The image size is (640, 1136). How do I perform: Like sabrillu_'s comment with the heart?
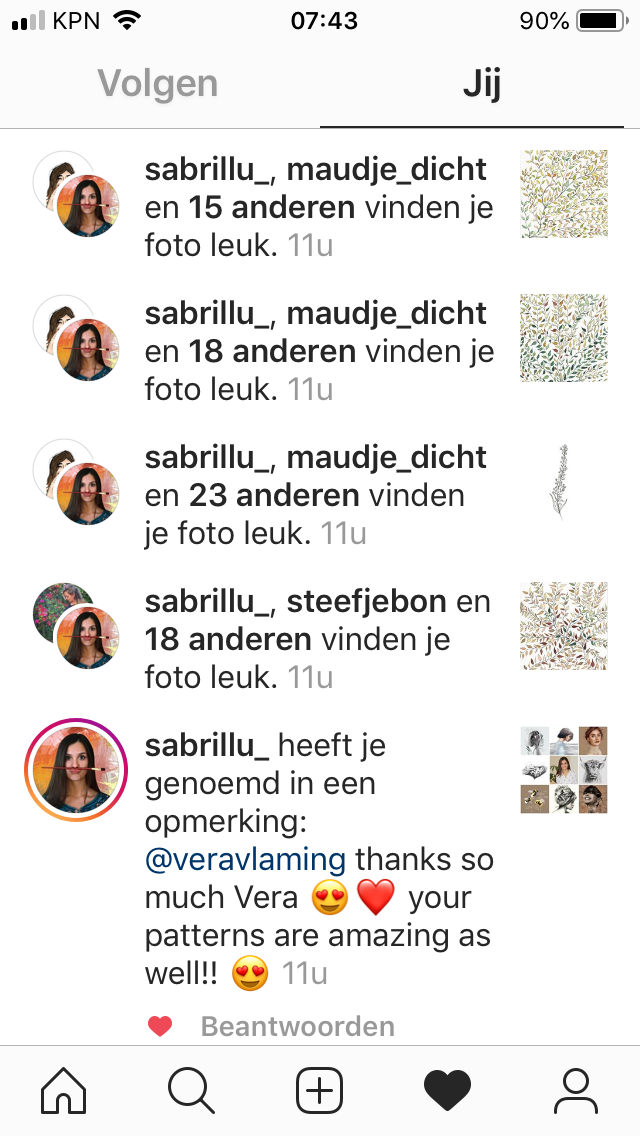pos(160,1026)
